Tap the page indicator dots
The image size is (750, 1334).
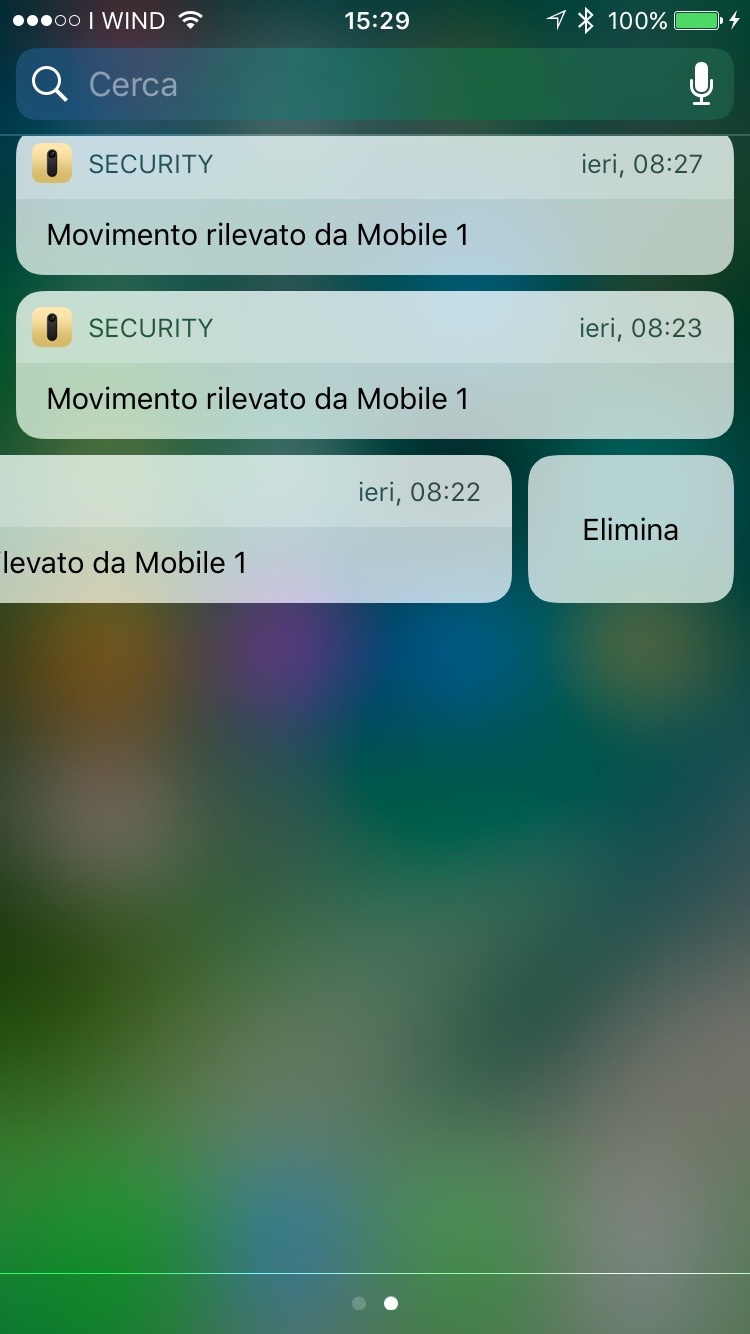375,1303
